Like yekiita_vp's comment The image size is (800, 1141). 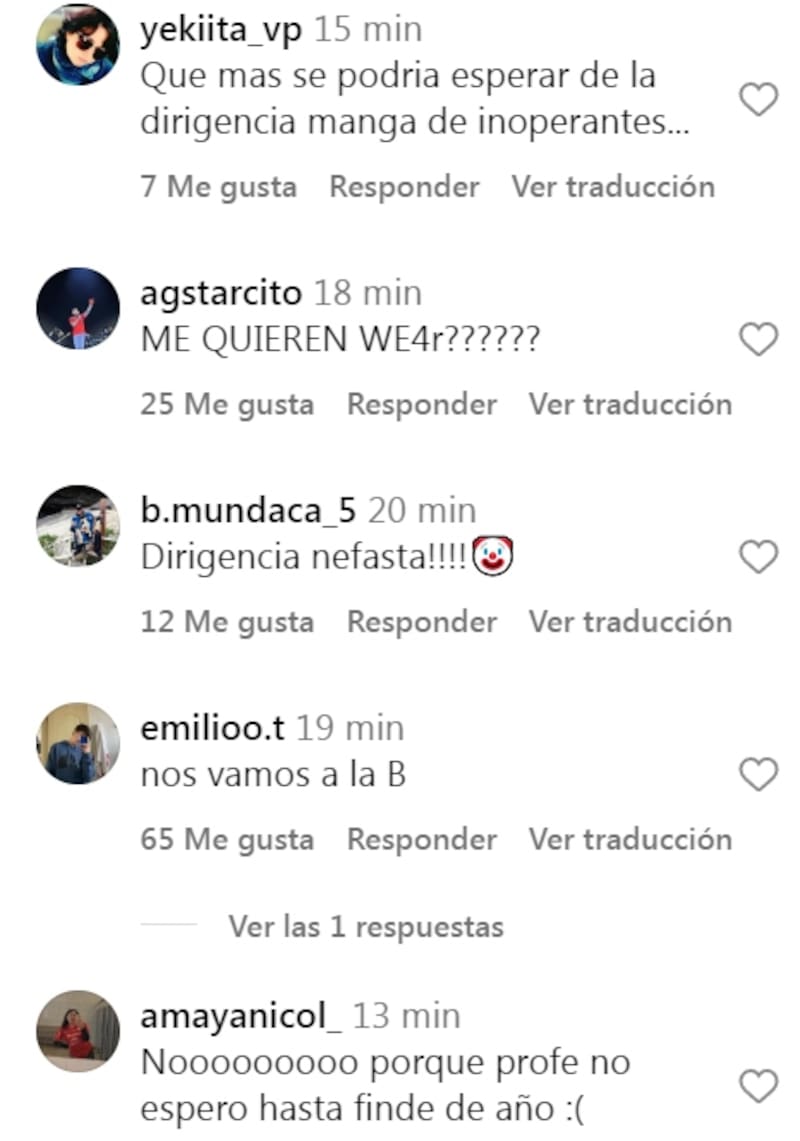[758, 99]
